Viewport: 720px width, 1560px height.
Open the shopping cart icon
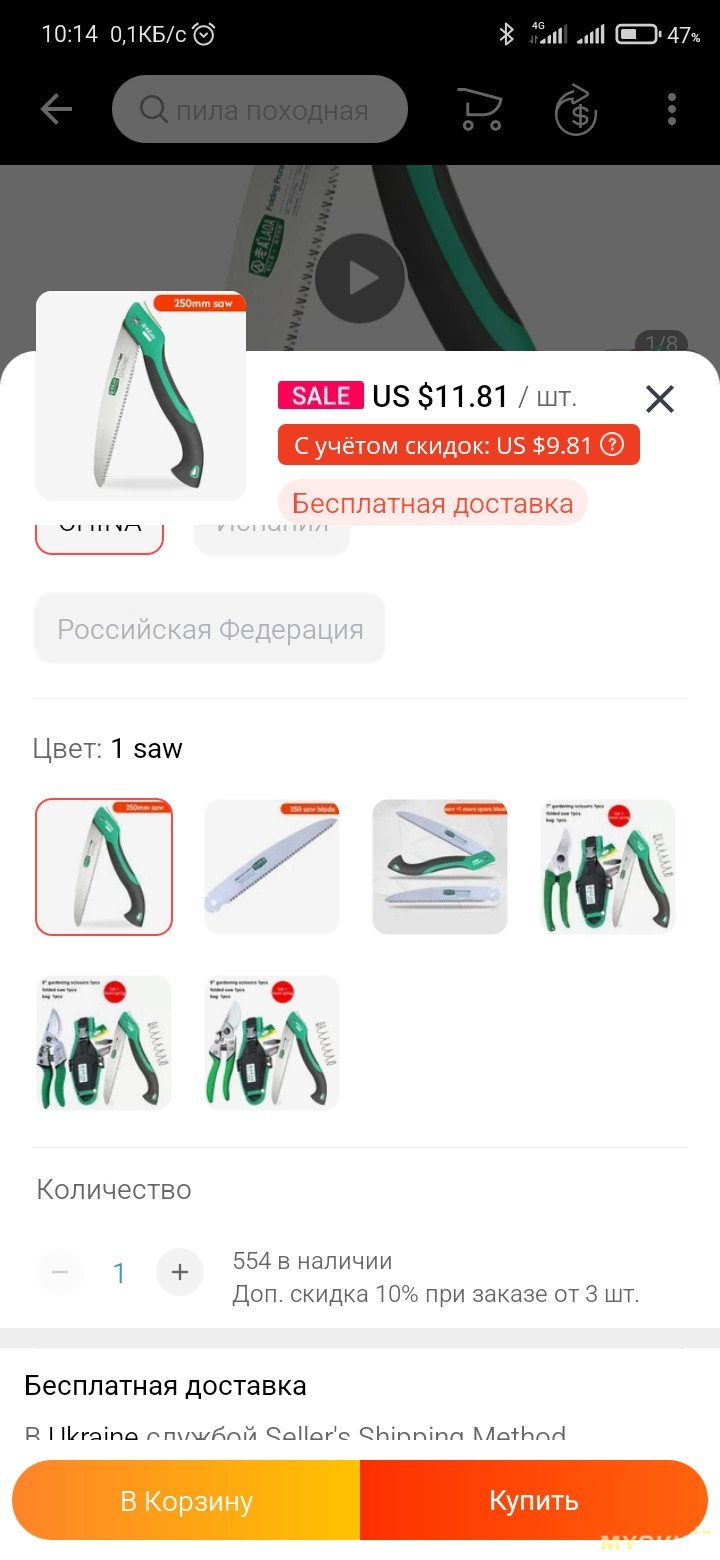pyautogui.click(x=479, y=110)
